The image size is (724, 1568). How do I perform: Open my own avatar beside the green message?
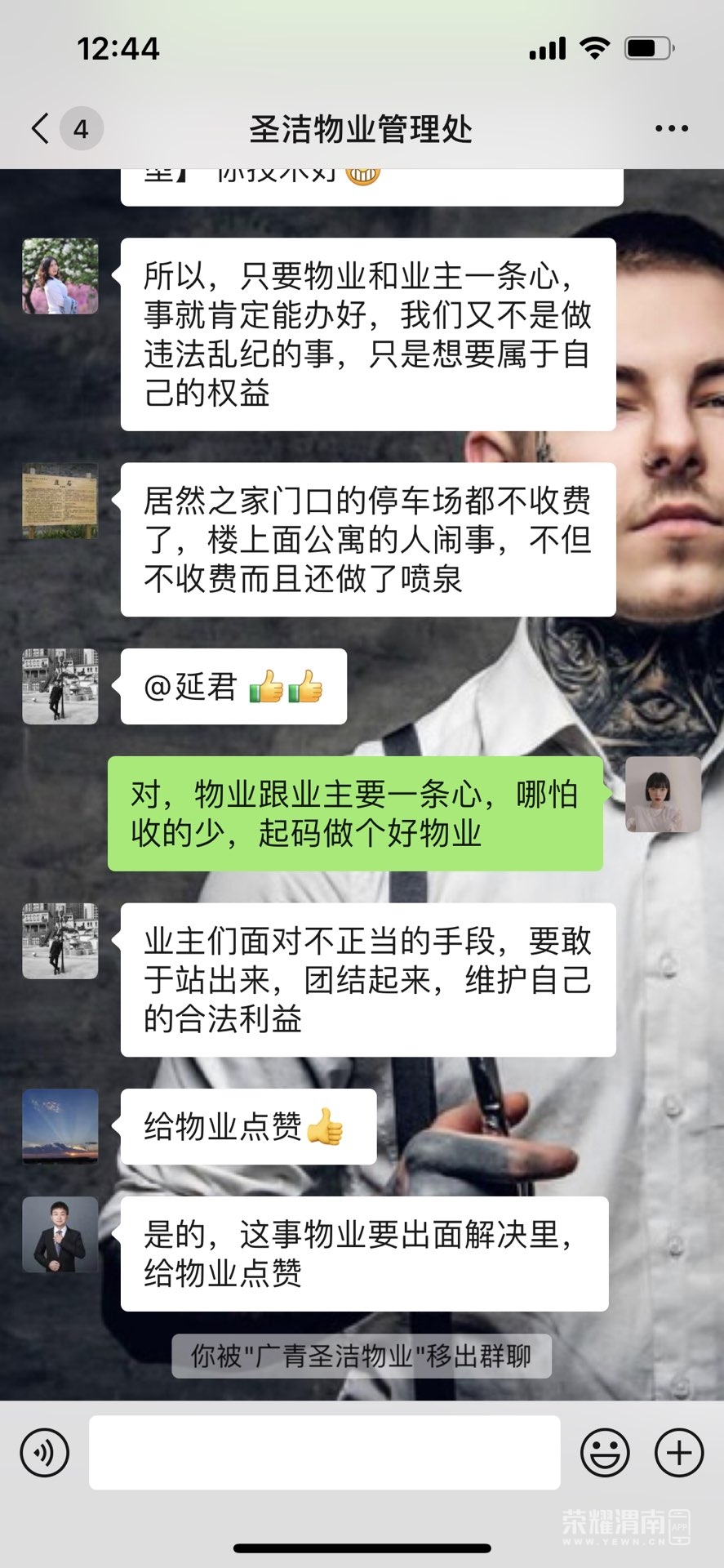[663, 794]
